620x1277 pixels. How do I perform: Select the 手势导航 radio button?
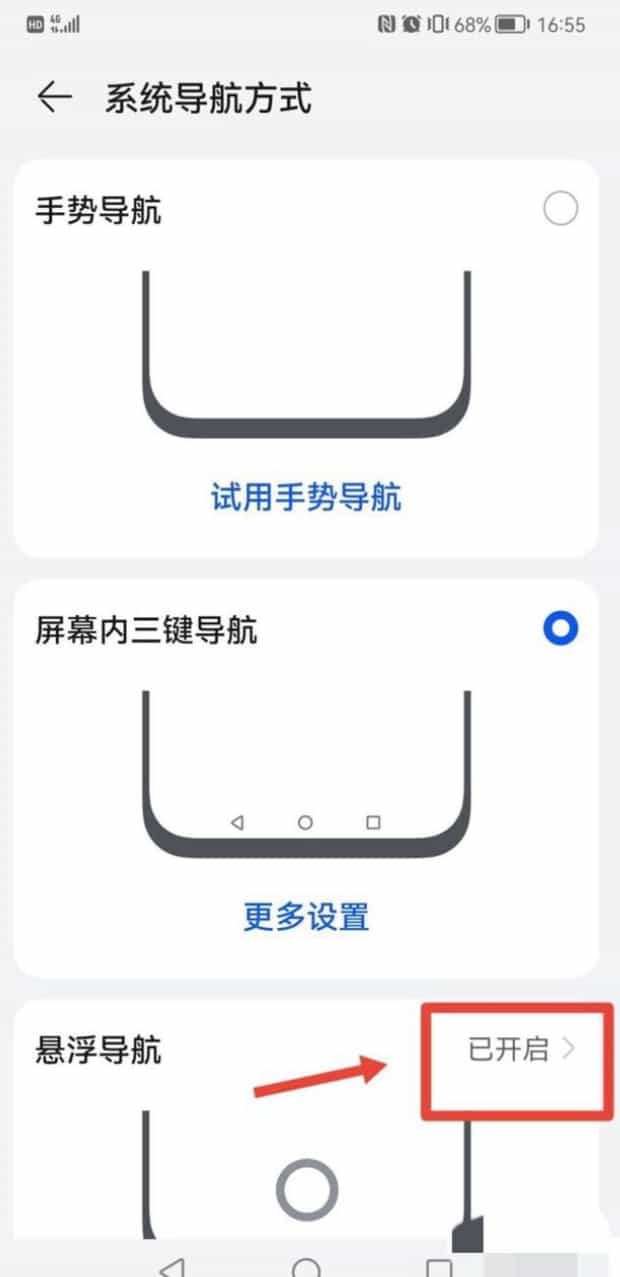tap(560, 209)
